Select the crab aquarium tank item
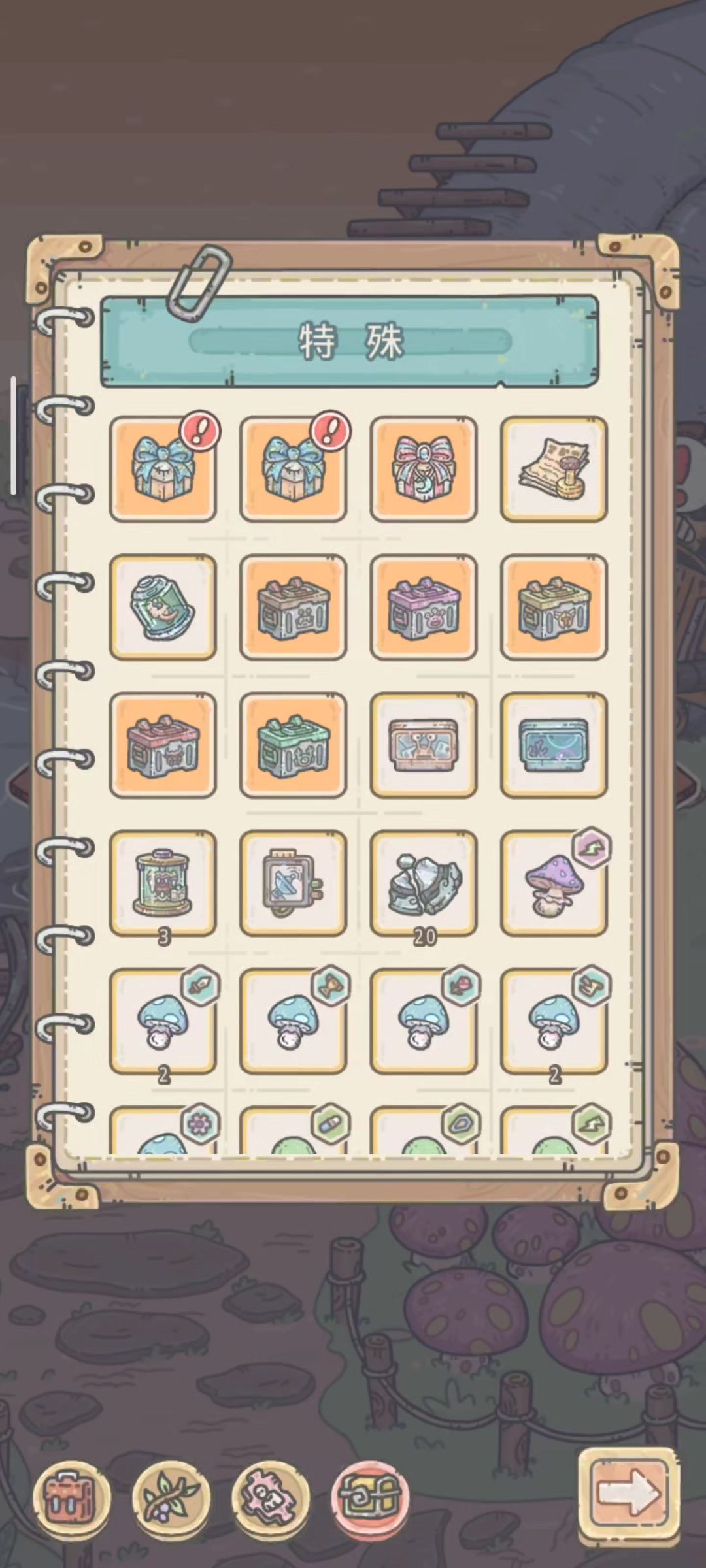 pos(424,745)
